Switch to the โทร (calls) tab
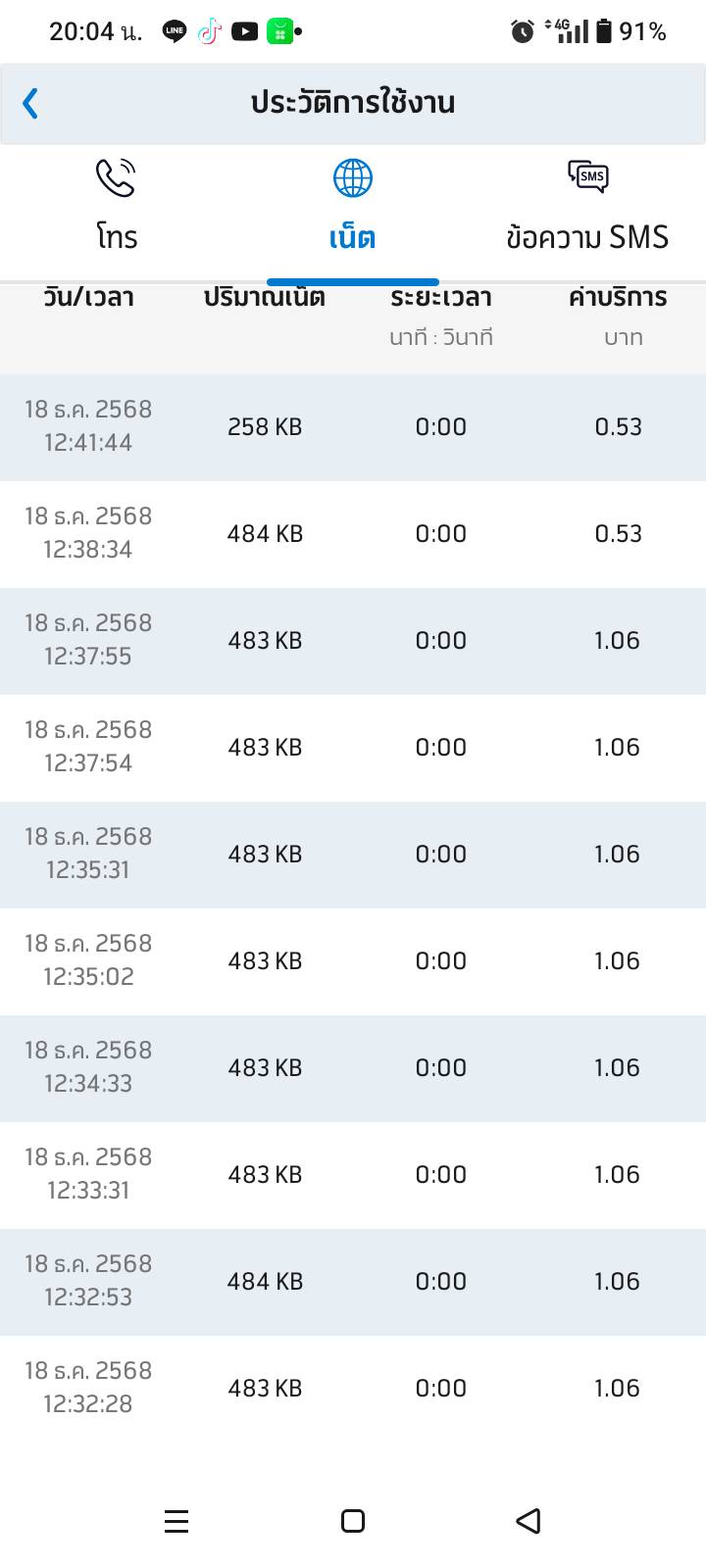Screen dimensions: 706x1568 (117, 208)
